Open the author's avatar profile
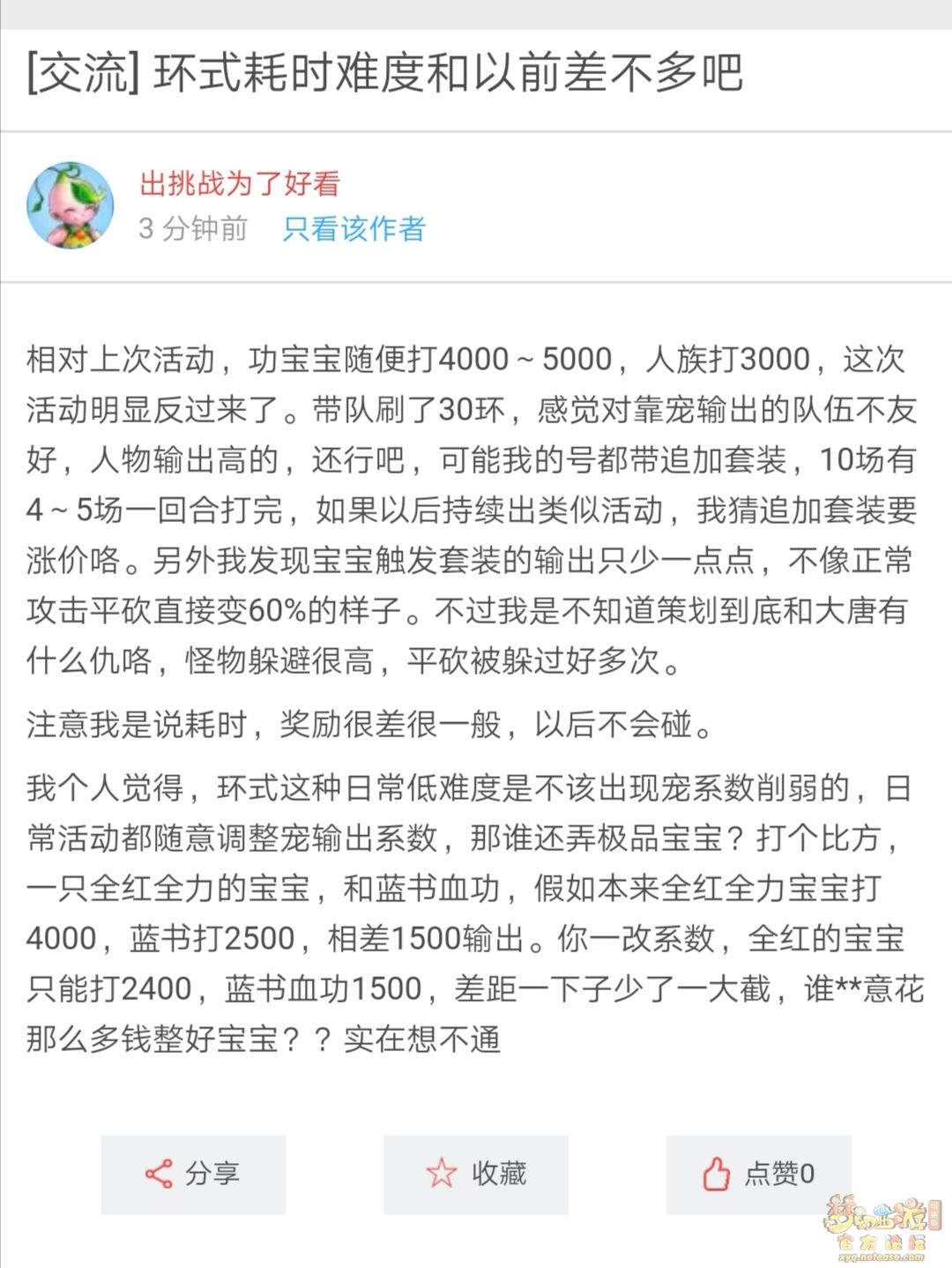Image resolution: width=952 pixels, height=1268 pixels. [71, 205]
